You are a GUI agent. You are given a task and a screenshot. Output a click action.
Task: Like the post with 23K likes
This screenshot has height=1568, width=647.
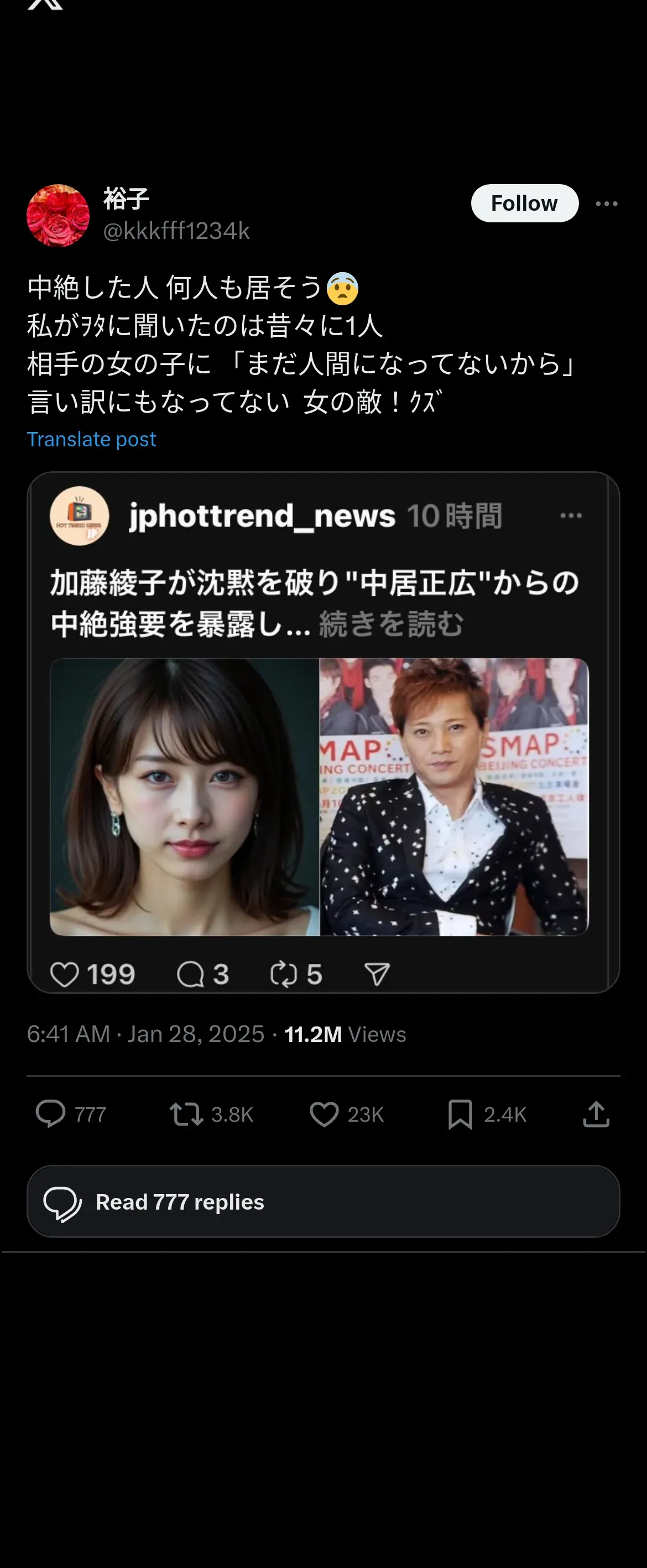pyautogui.click(x=325, y=1114)
